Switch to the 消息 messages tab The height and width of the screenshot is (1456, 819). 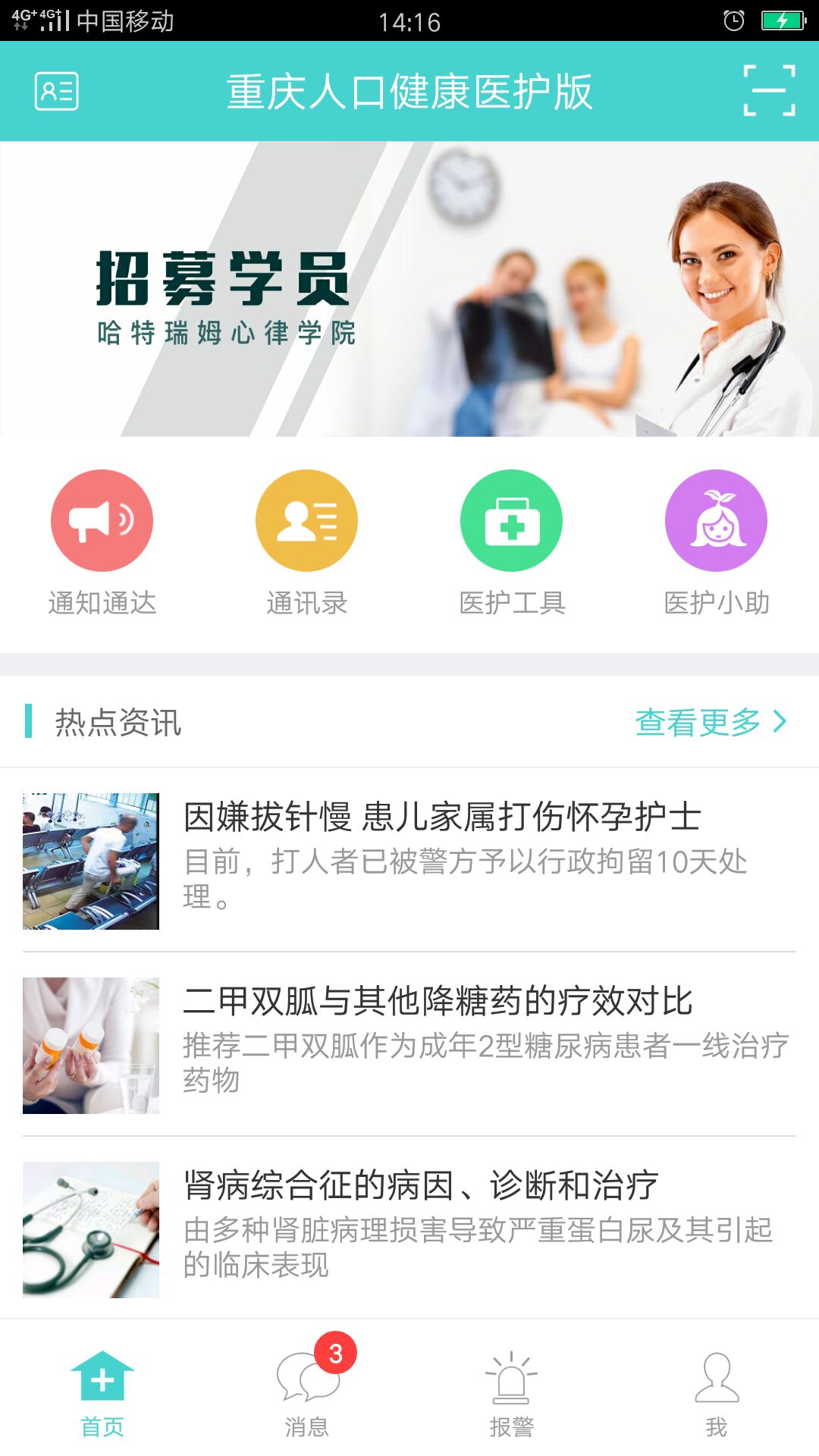(307, 1394)
